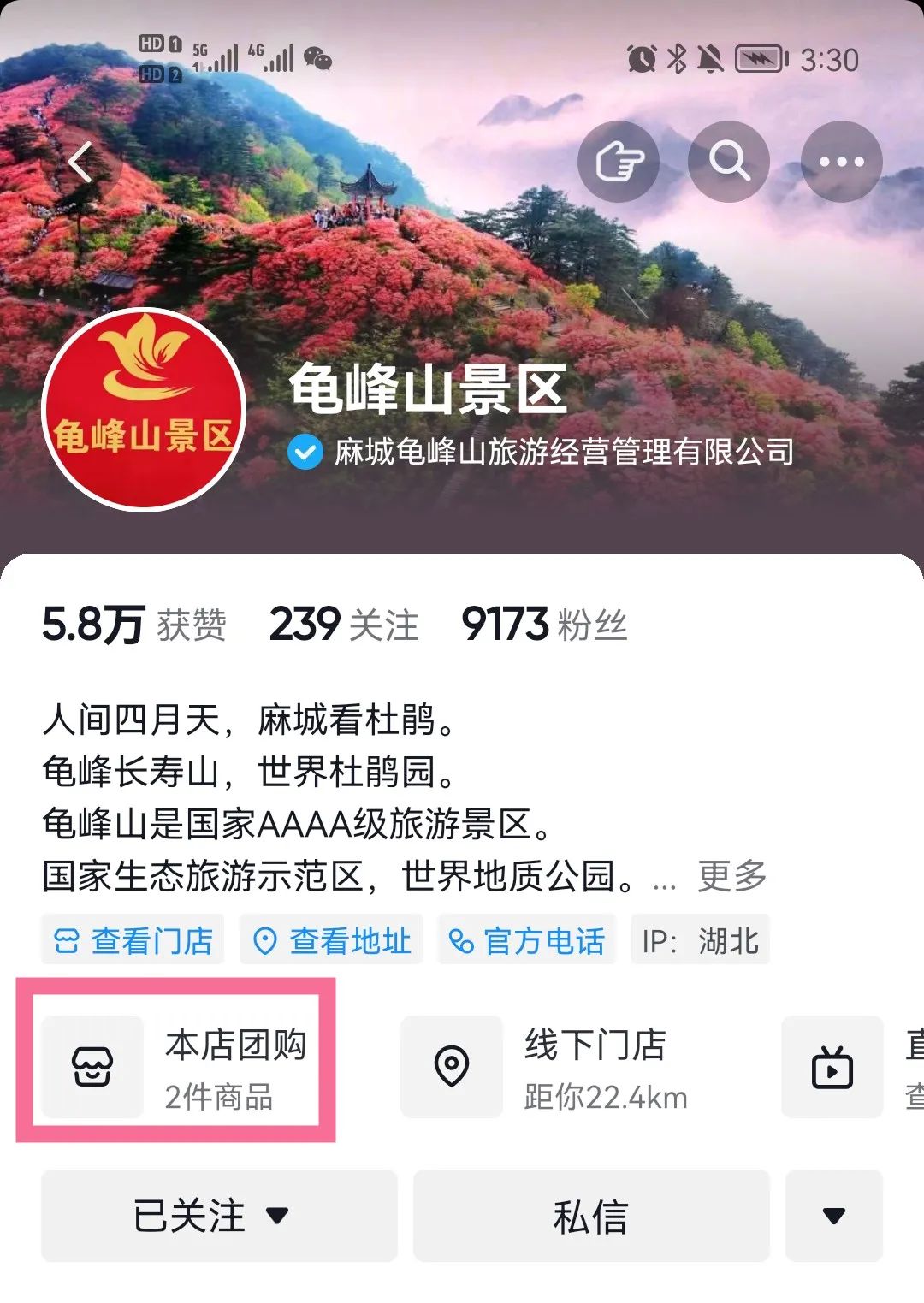Call via the 官方电话 chip

(527, 940)
